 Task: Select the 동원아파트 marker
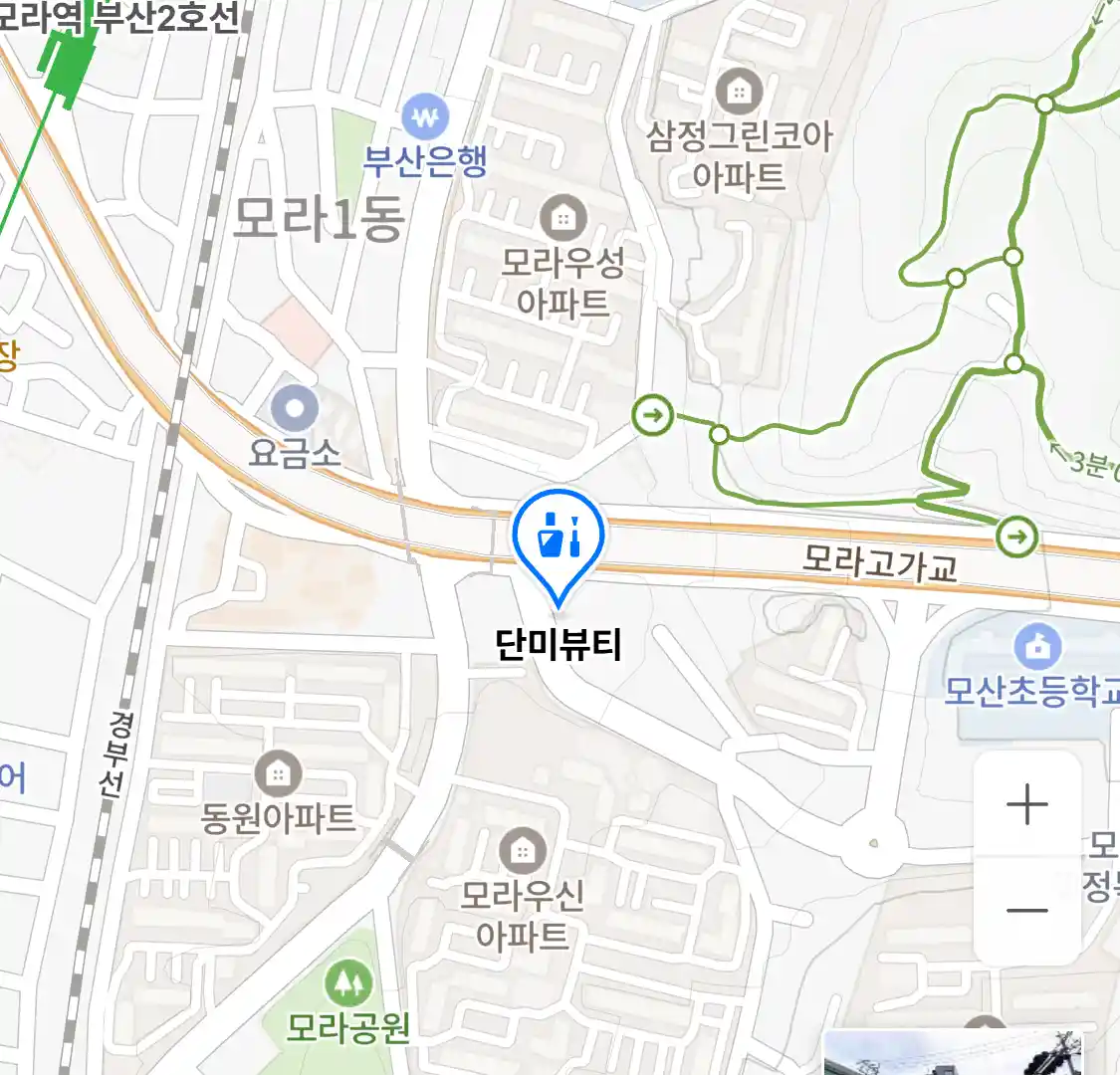tap(278, 773)
